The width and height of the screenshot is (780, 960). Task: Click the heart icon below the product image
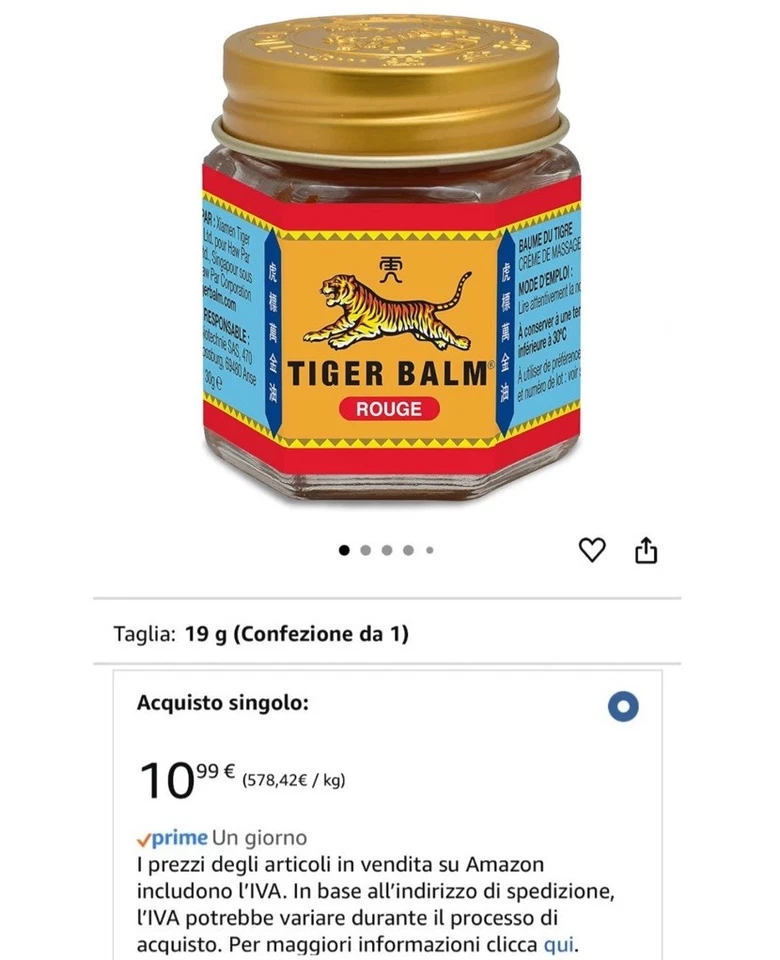(x=594, y=548)
